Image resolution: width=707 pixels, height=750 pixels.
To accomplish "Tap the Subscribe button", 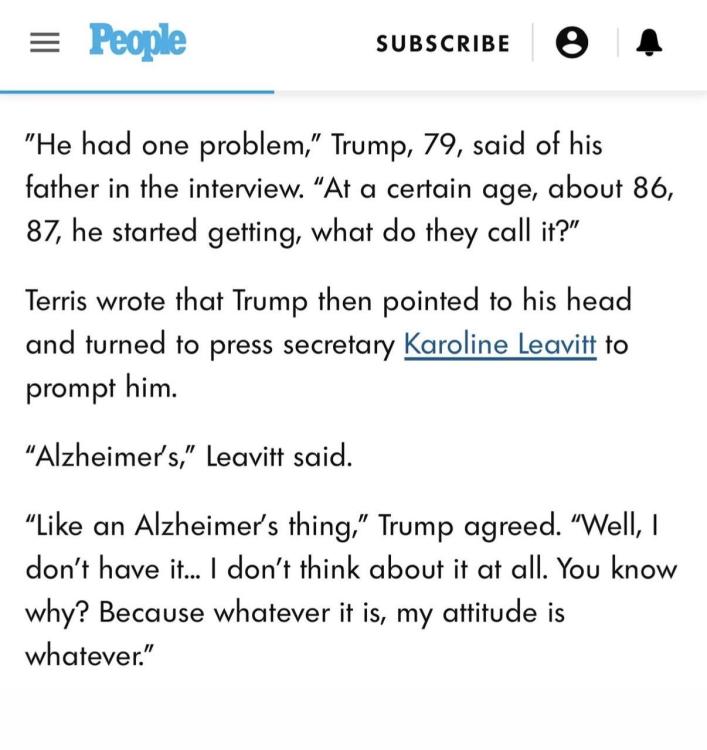I will click(x=443, y=44).
